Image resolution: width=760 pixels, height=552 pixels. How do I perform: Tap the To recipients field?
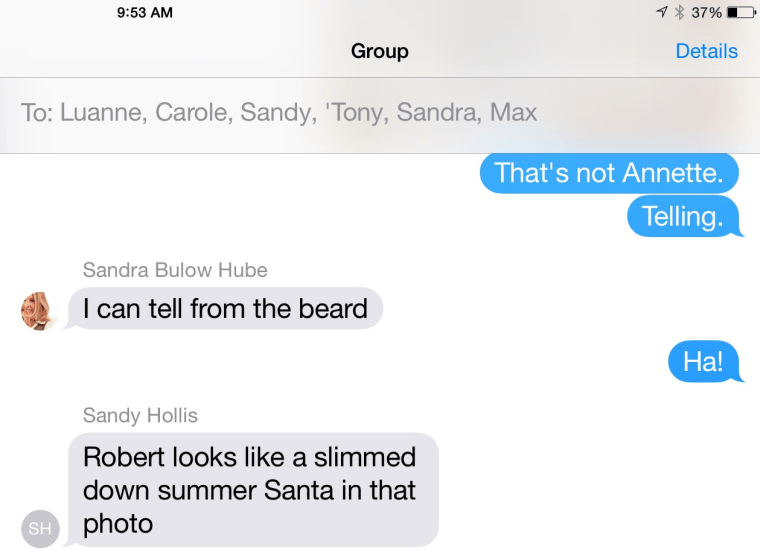coord(280,113)
